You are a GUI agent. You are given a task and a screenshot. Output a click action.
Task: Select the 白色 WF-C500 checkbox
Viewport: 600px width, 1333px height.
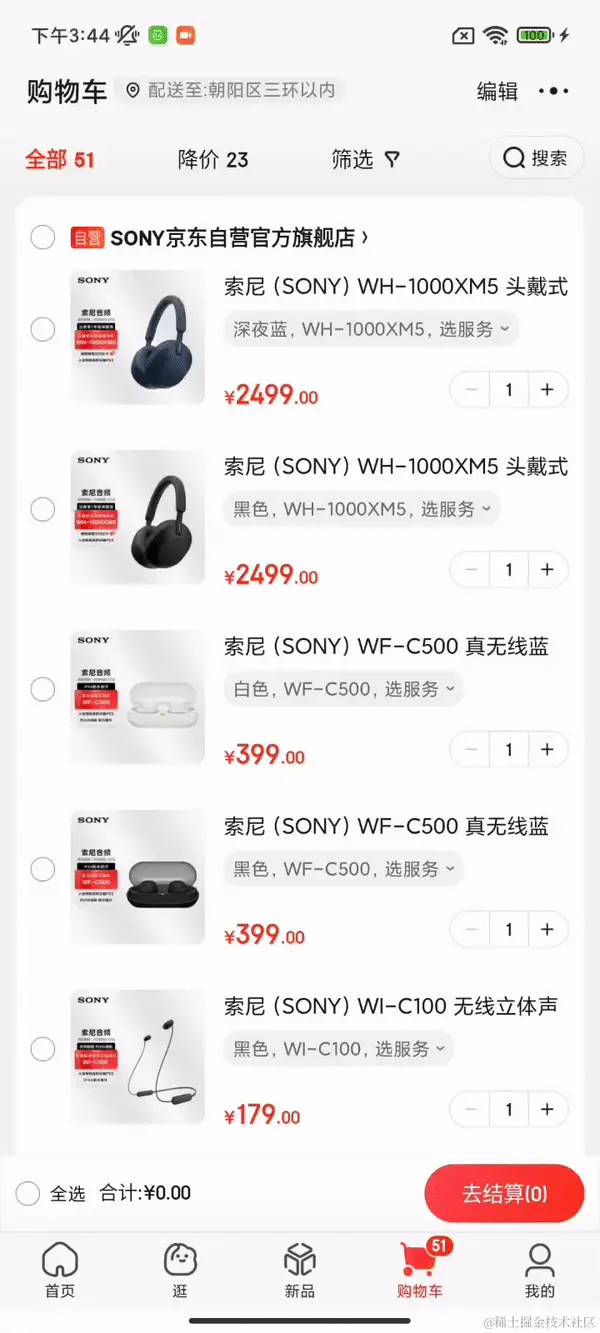click(x=43, y=689)
